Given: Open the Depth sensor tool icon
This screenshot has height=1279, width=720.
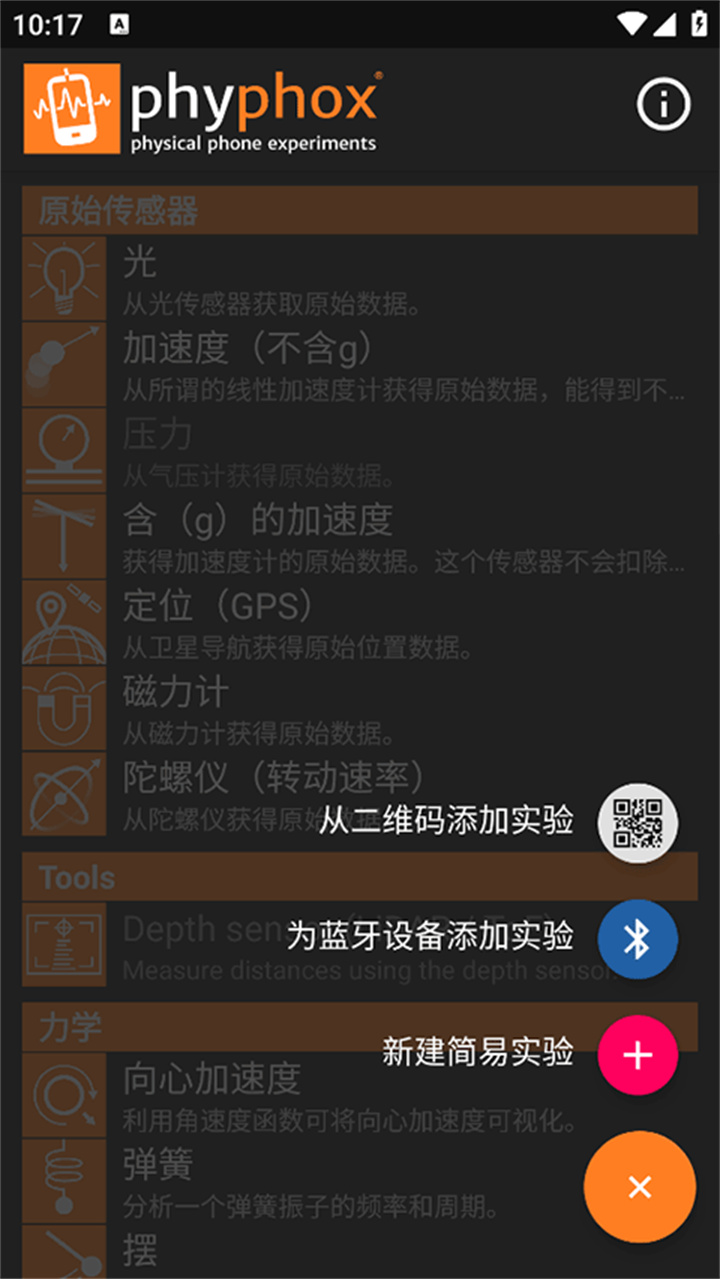Looking at the screenshot, I should [x=63, y=944].
